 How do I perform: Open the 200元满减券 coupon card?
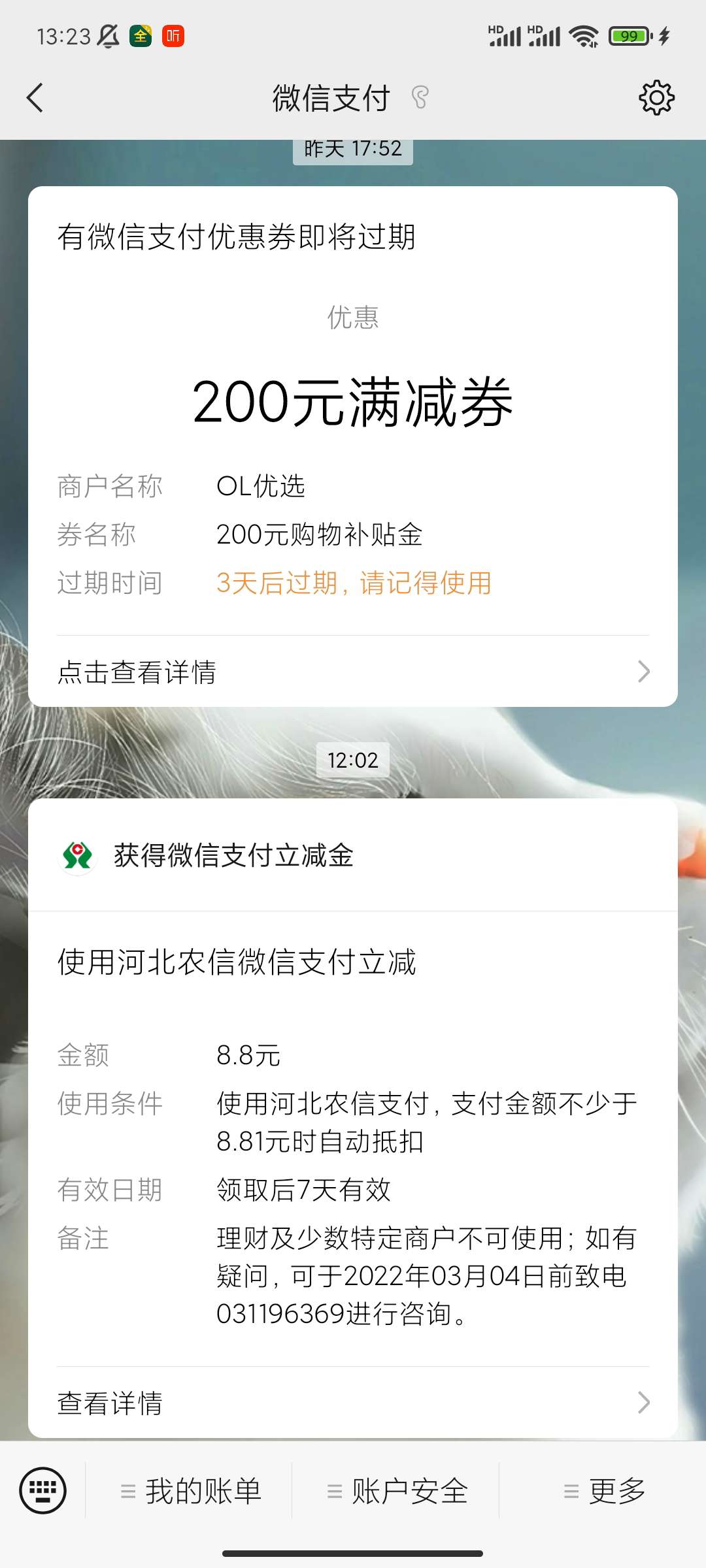point(353,402)
